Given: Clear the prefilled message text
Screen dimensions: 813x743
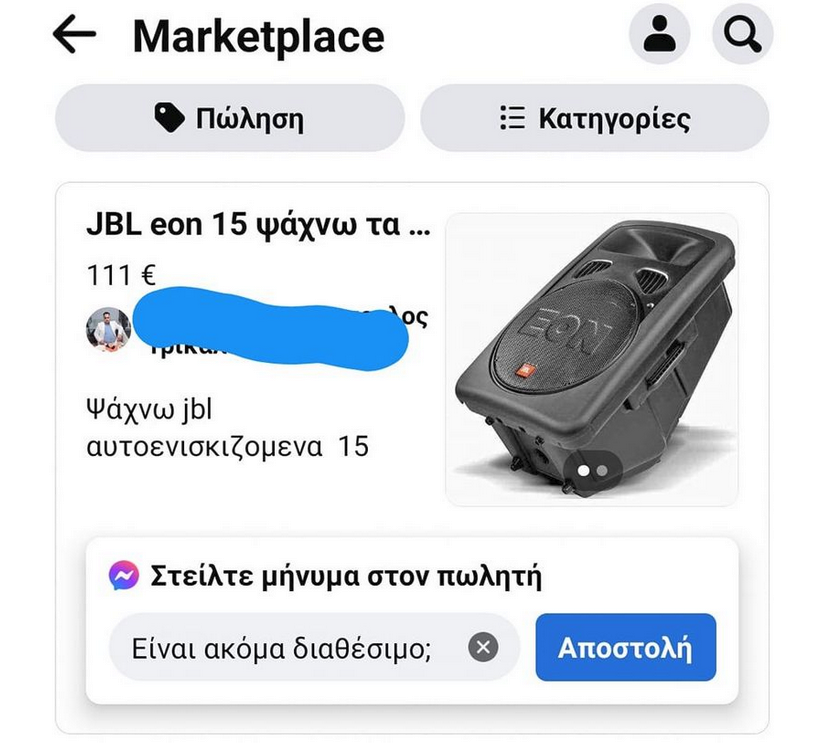Looking at the screenshot, I should pyautogui.click(x=483, y=648).
